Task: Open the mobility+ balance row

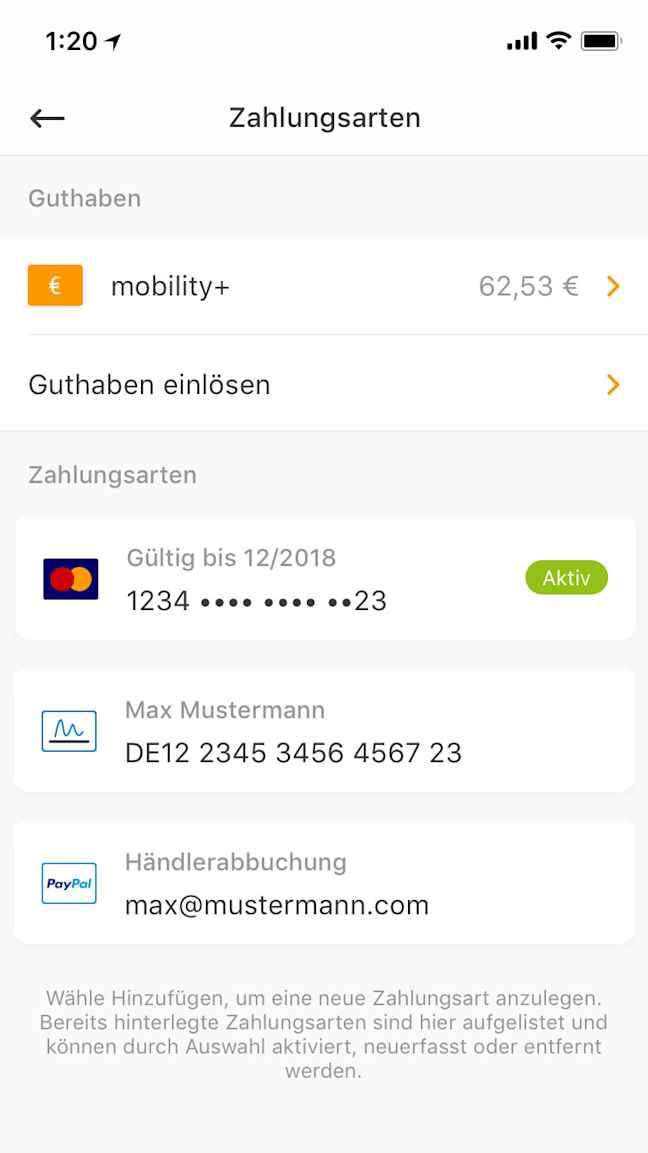Action: (x=324, y=285)
